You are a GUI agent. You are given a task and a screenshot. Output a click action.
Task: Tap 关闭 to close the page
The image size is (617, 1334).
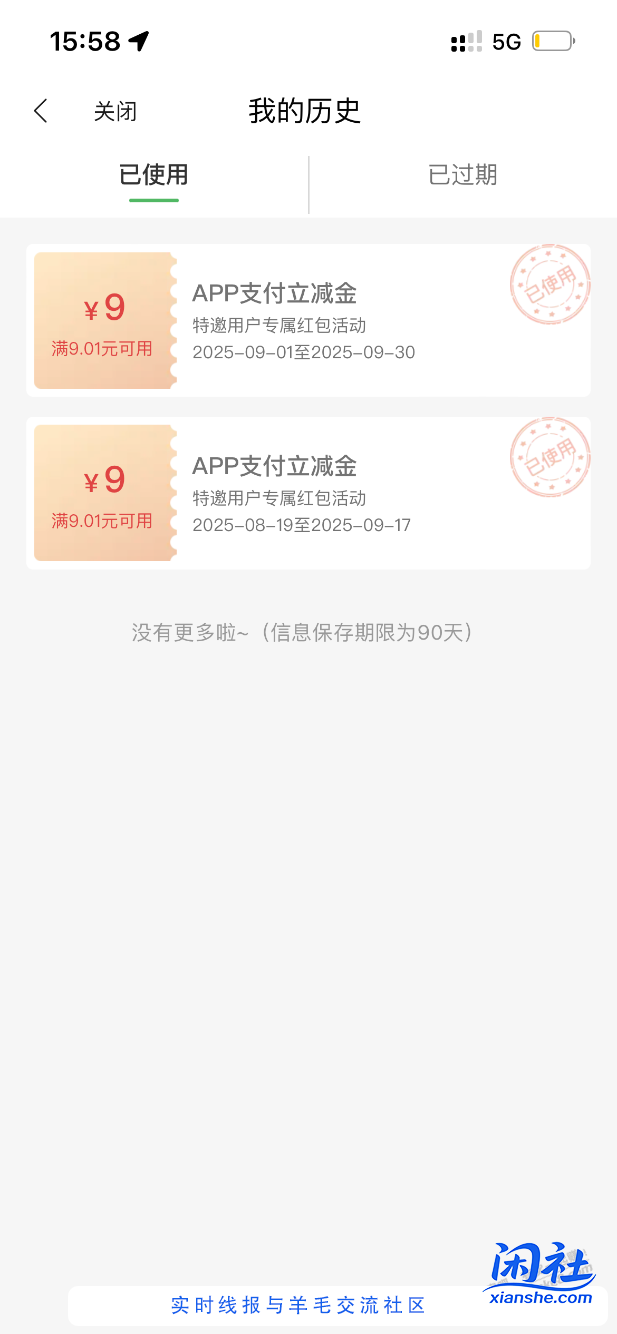click(x=115, y=111)
